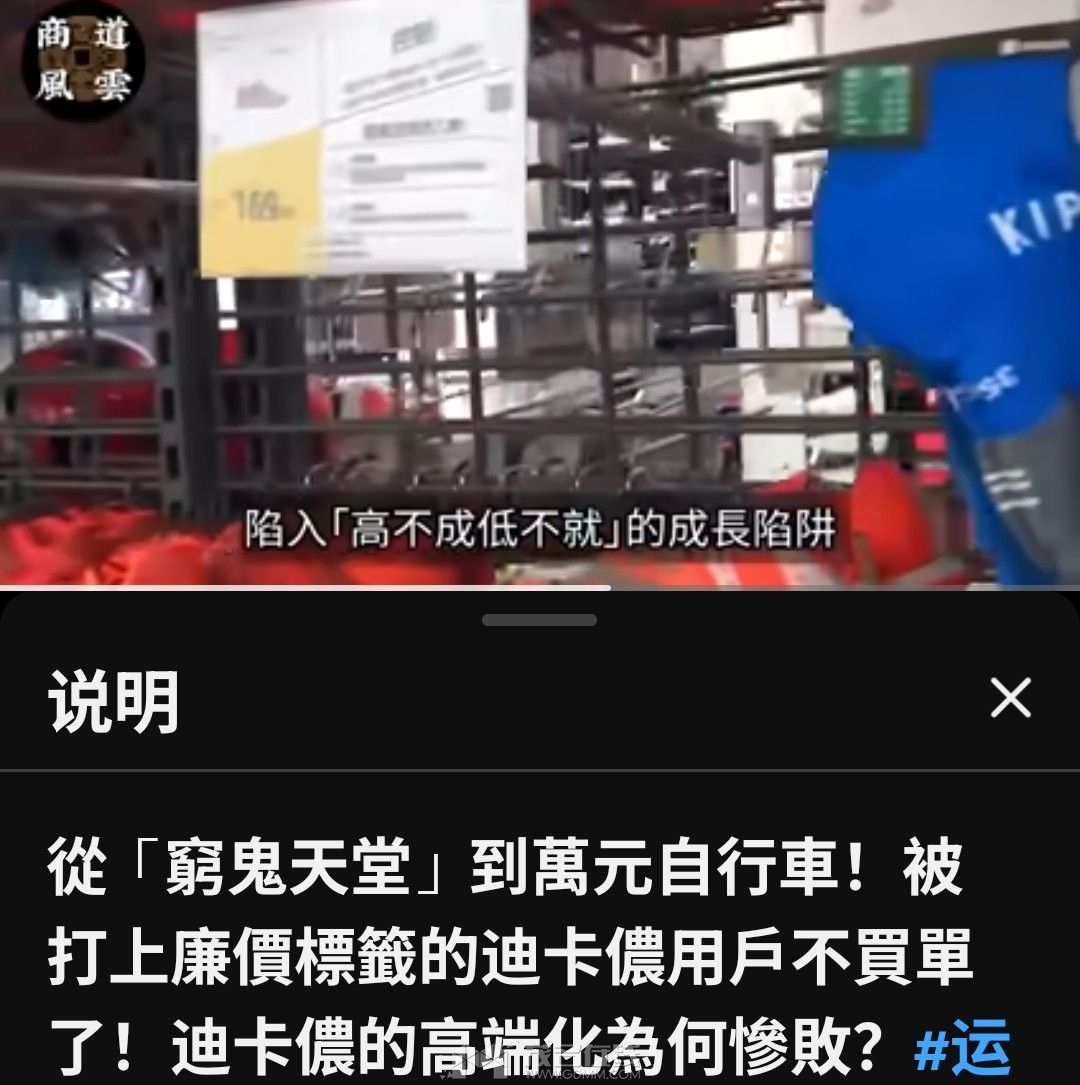Close the 说明 description panel

[x=1010, y=698]
